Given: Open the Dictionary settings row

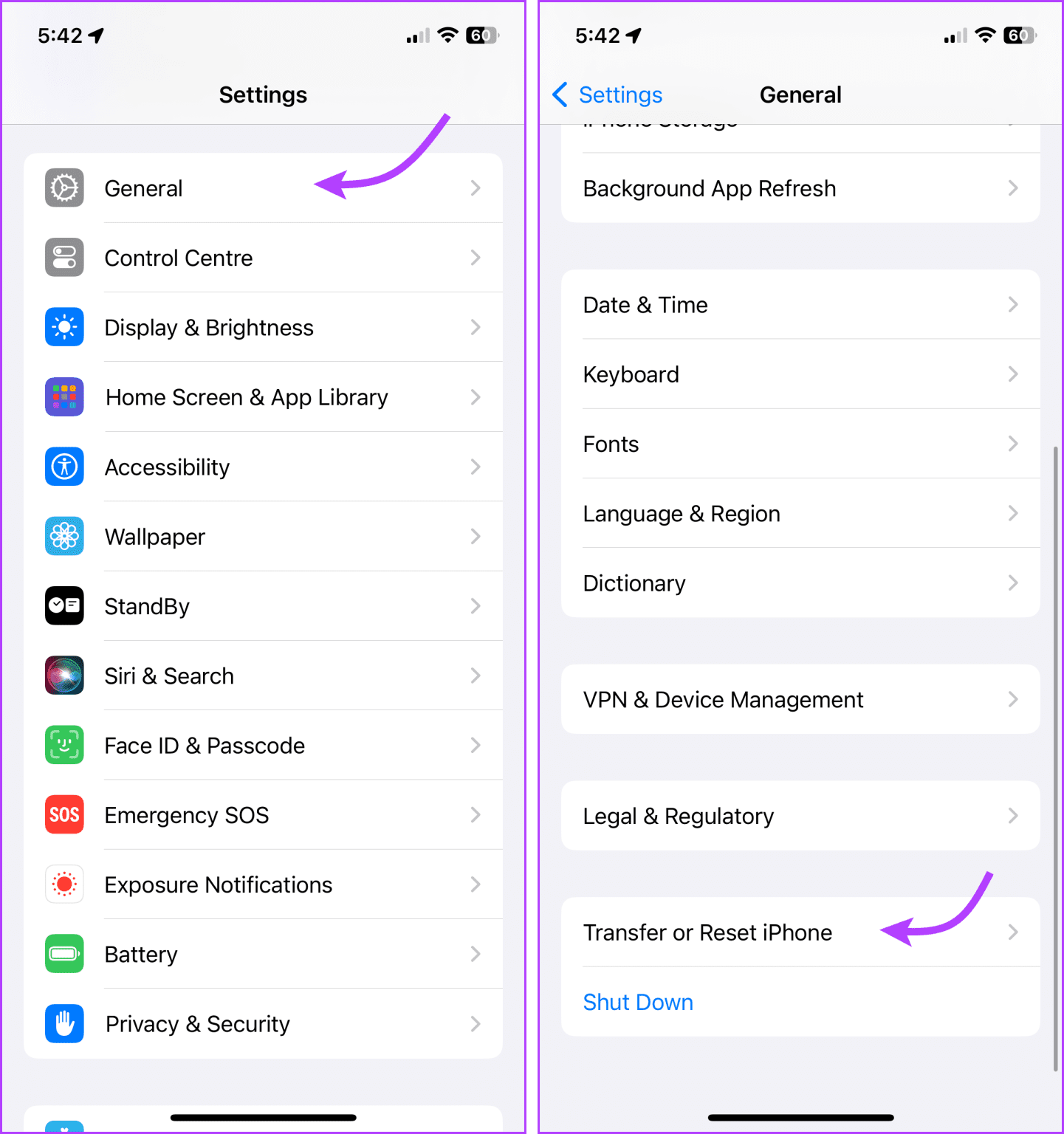Looking at the screenshot, I should pyautogui.click(x=800, y=583).
